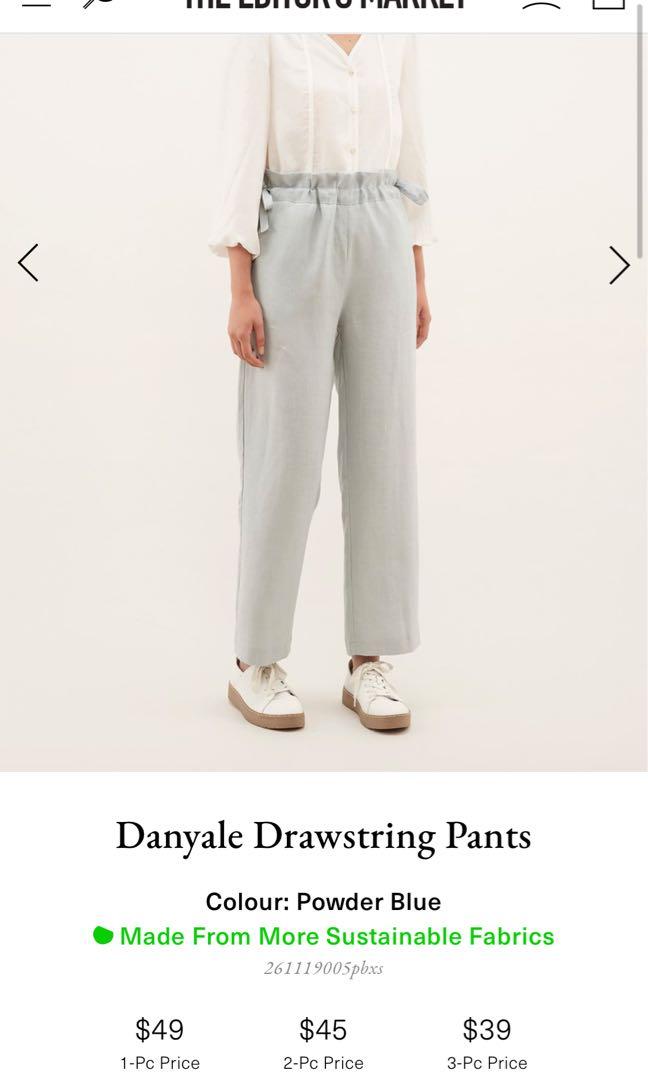
Task: Open the account profile icon
Action: 541,5
